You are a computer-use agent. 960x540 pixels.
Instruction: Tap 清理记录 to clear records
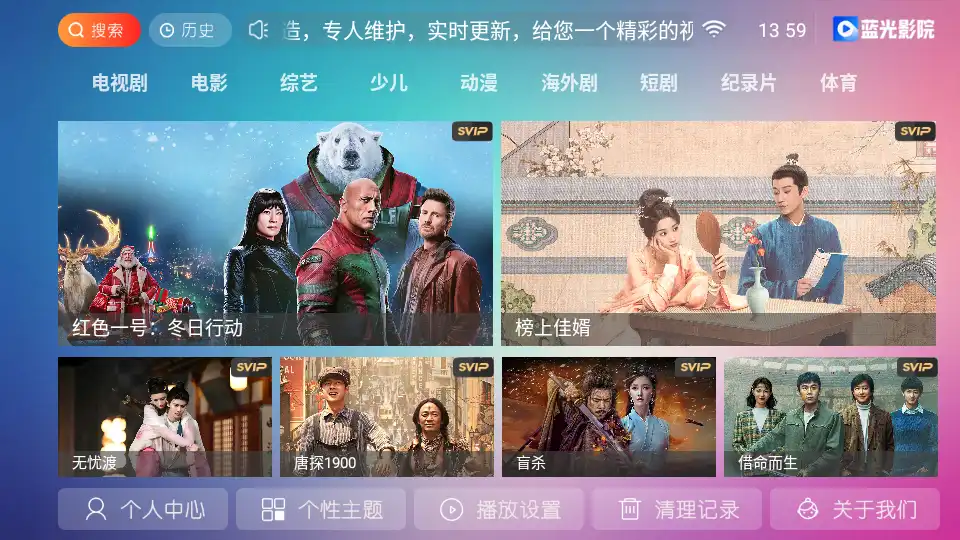677,509
